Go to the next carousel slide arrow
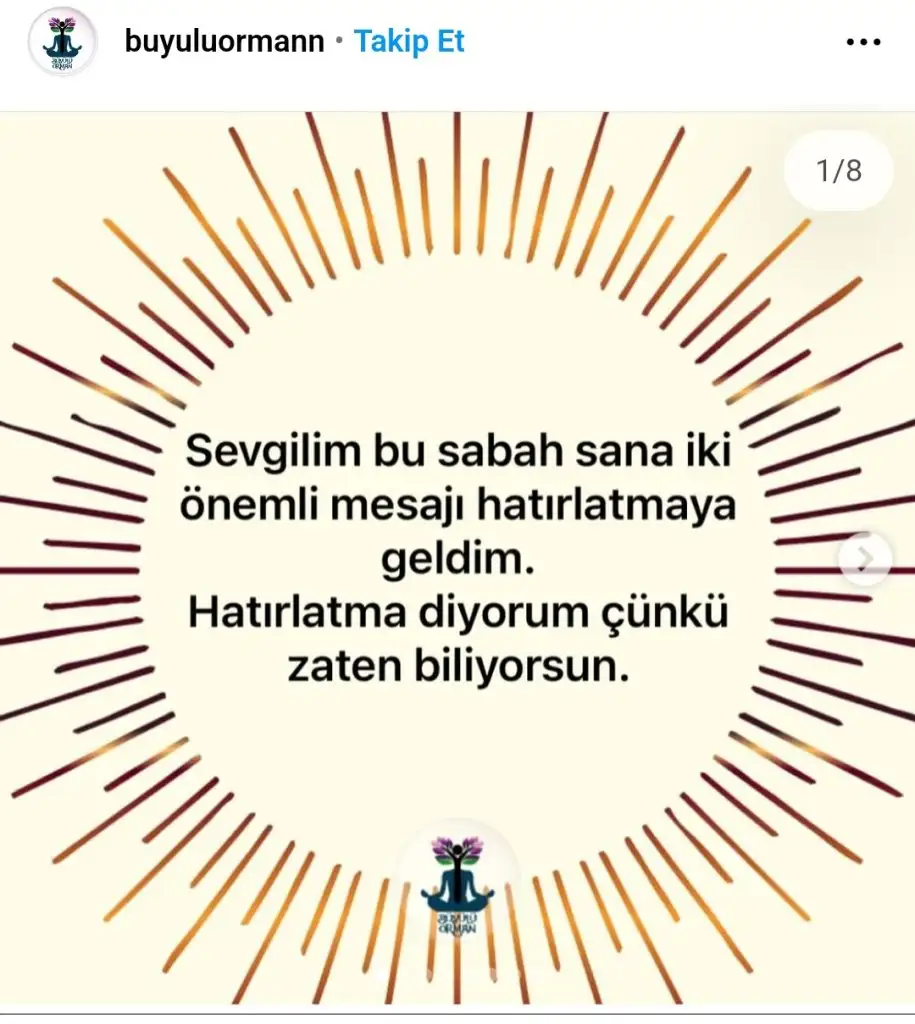The width and height of the screenshot is (915, 1024). (x=865, y=559)
